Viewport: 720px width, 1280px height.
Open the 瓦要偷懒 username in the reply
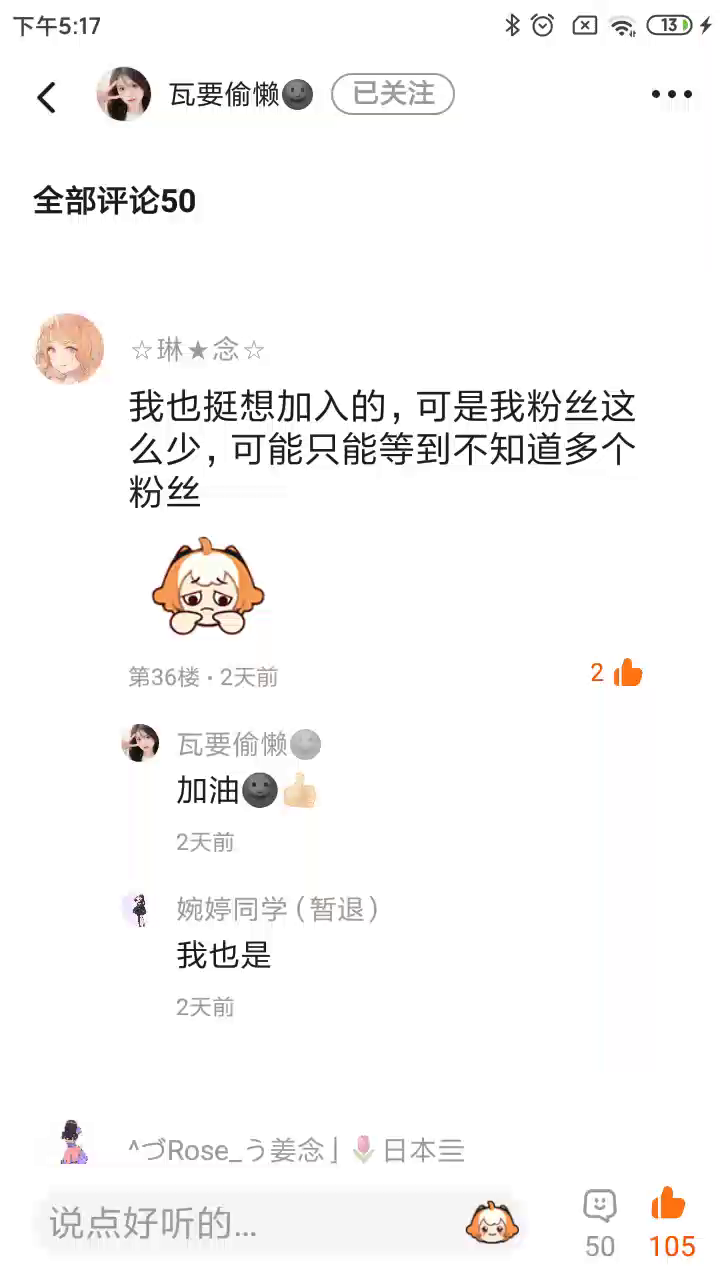point(233,744)
